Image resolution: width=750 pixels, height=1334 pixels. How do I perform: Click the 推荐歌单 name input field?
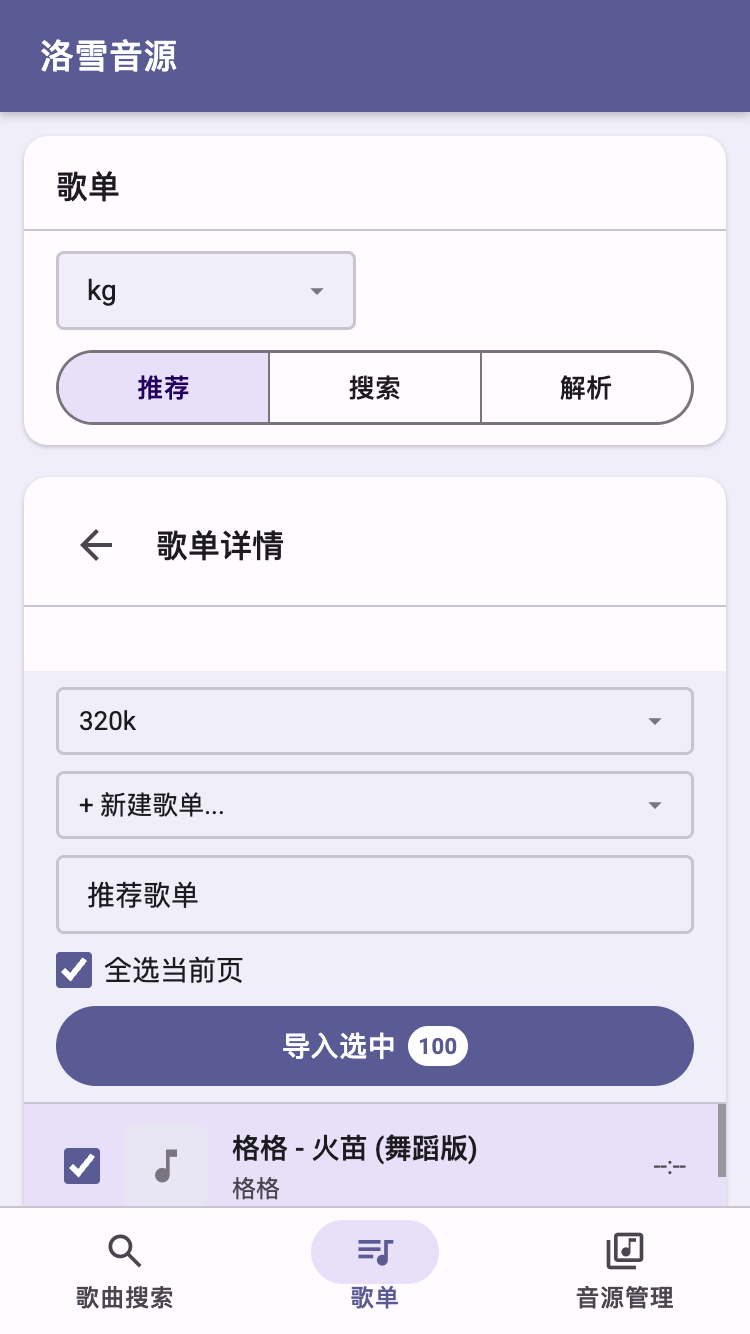point(374,894)
